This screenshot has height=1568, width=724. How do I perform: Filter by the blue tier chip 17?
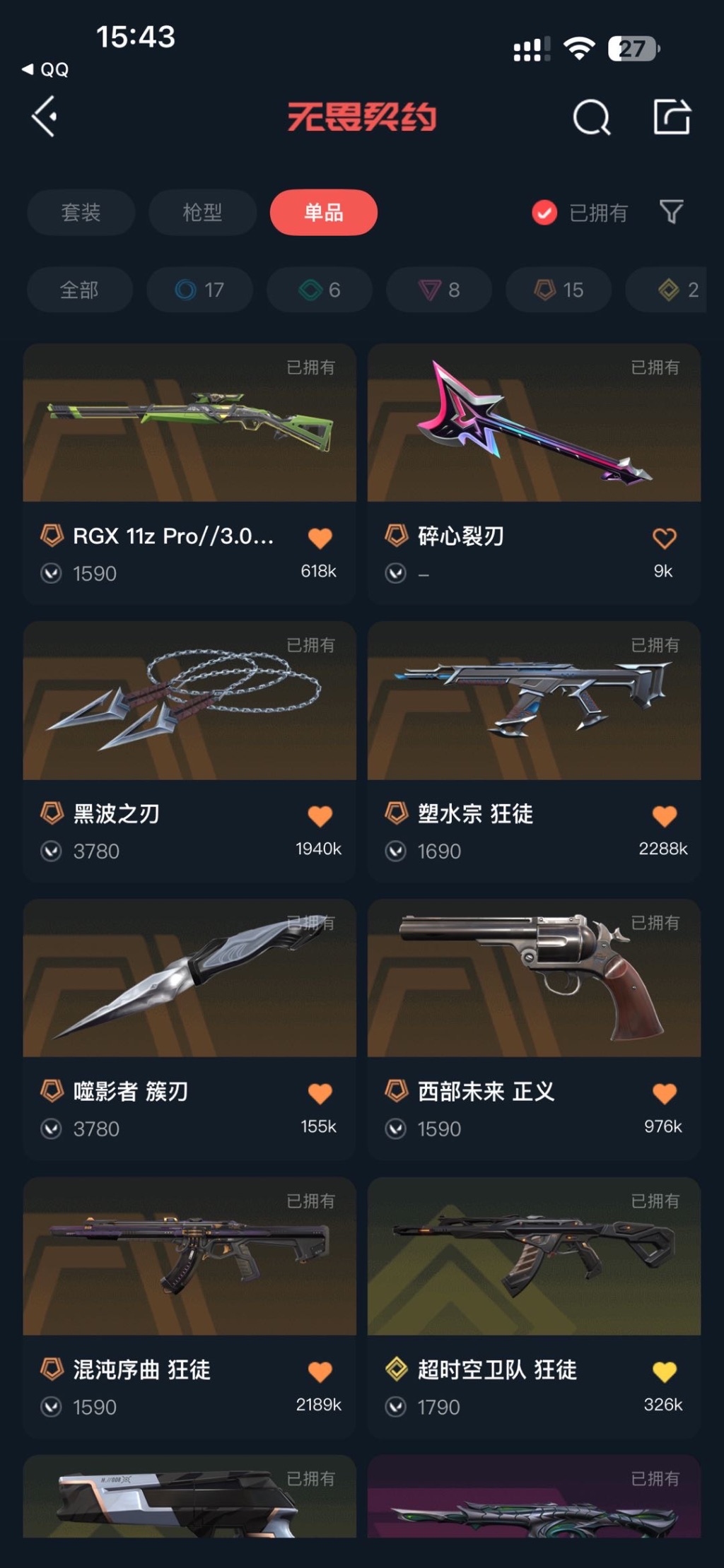199,290
